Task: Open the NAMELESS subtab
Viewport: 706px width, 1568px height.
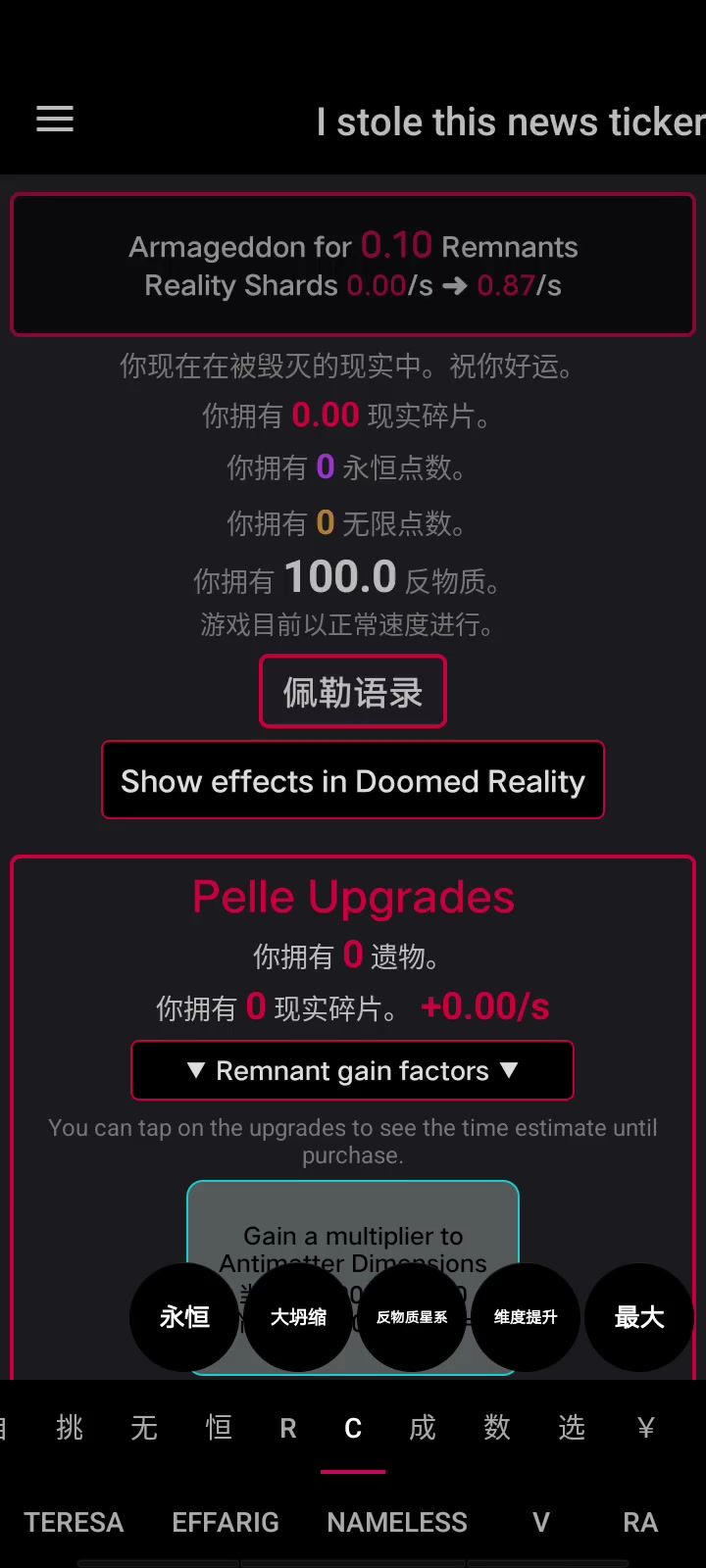Action: click(x=397, y=1522)
